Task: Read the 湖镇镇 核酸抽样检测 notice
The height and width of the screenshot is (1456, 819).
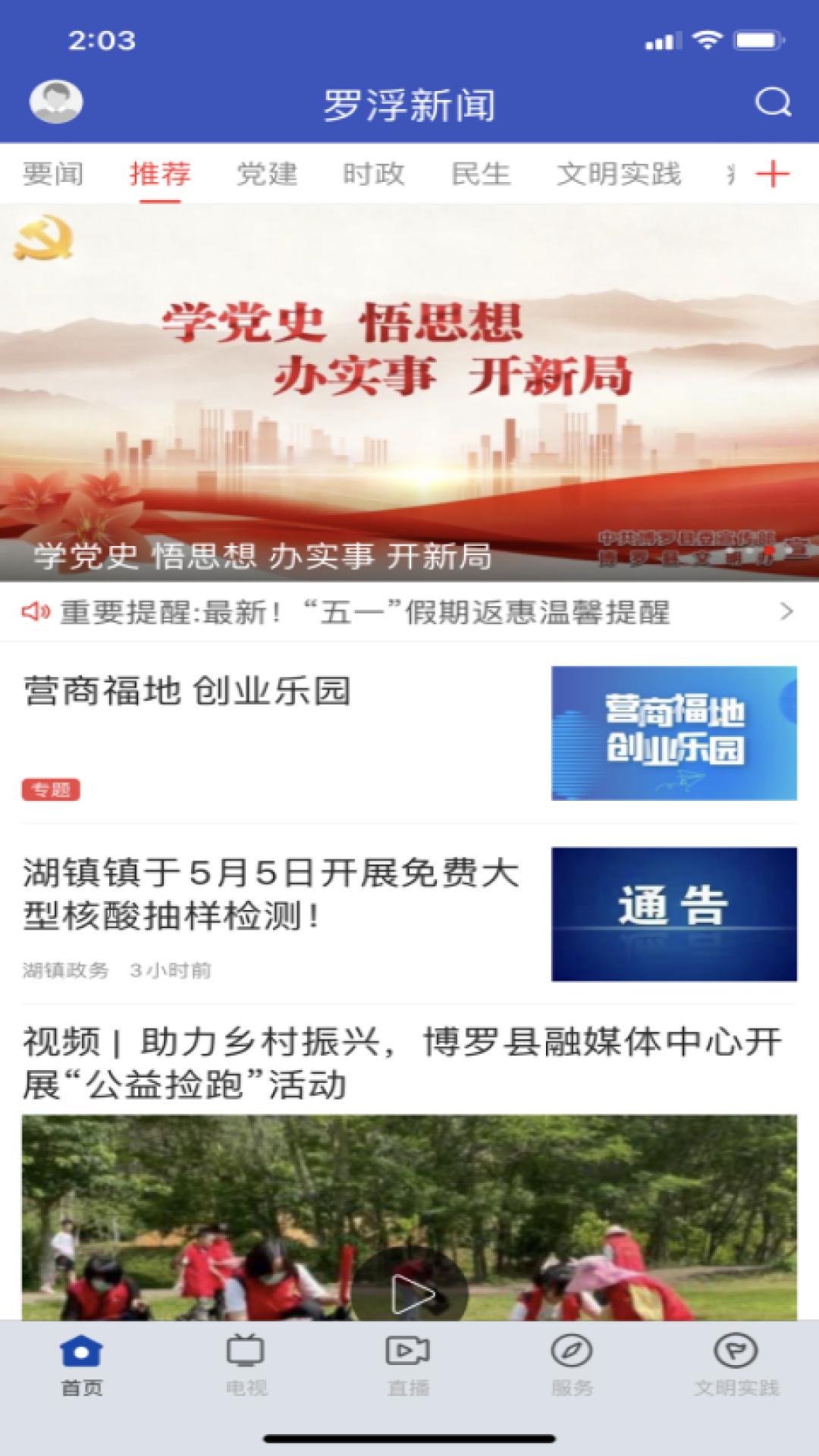Action: tap(270, 893)
